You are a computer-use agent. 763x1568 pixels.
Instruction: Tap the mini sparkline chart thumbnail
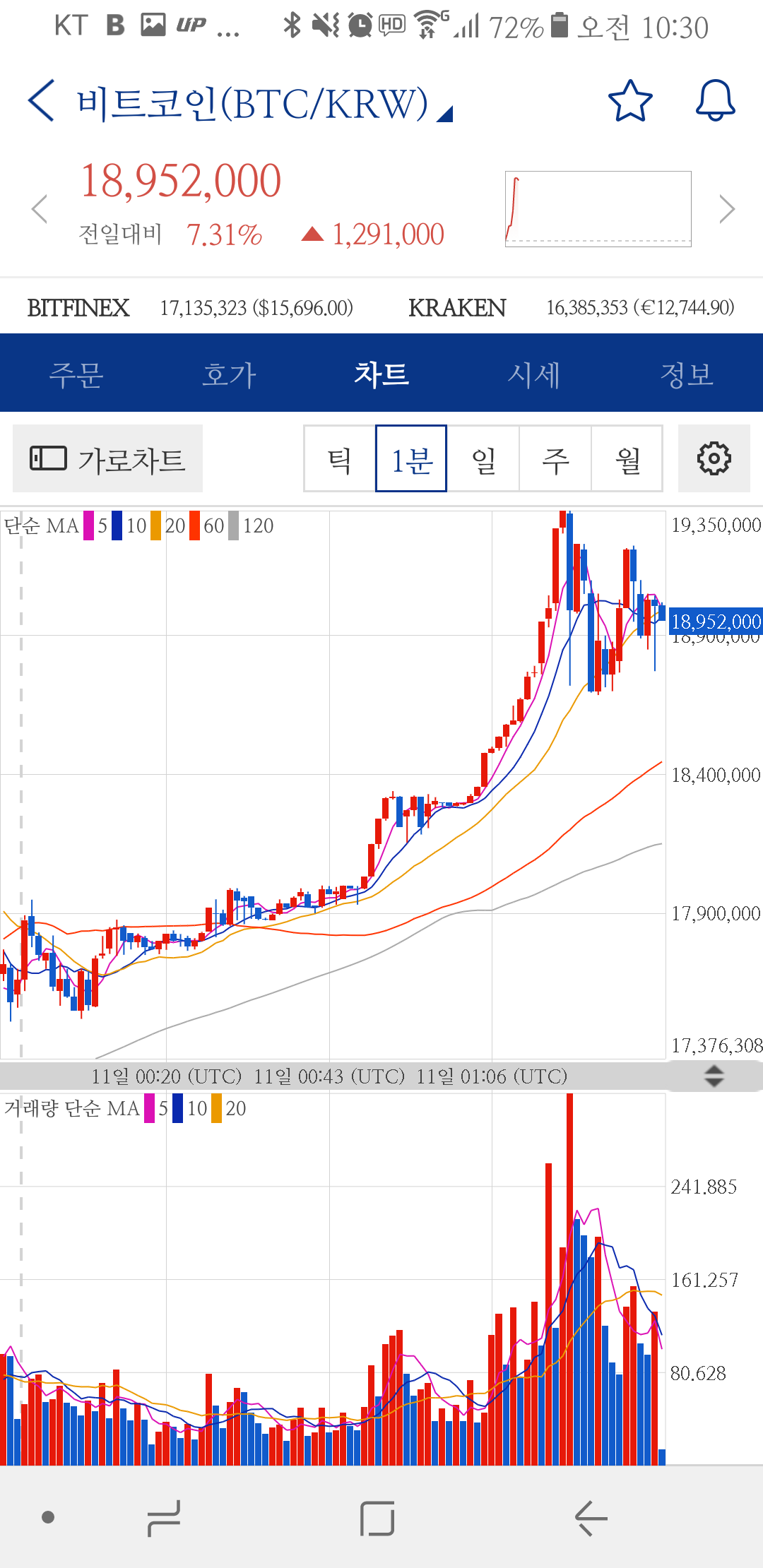click(x=598, y=207)
